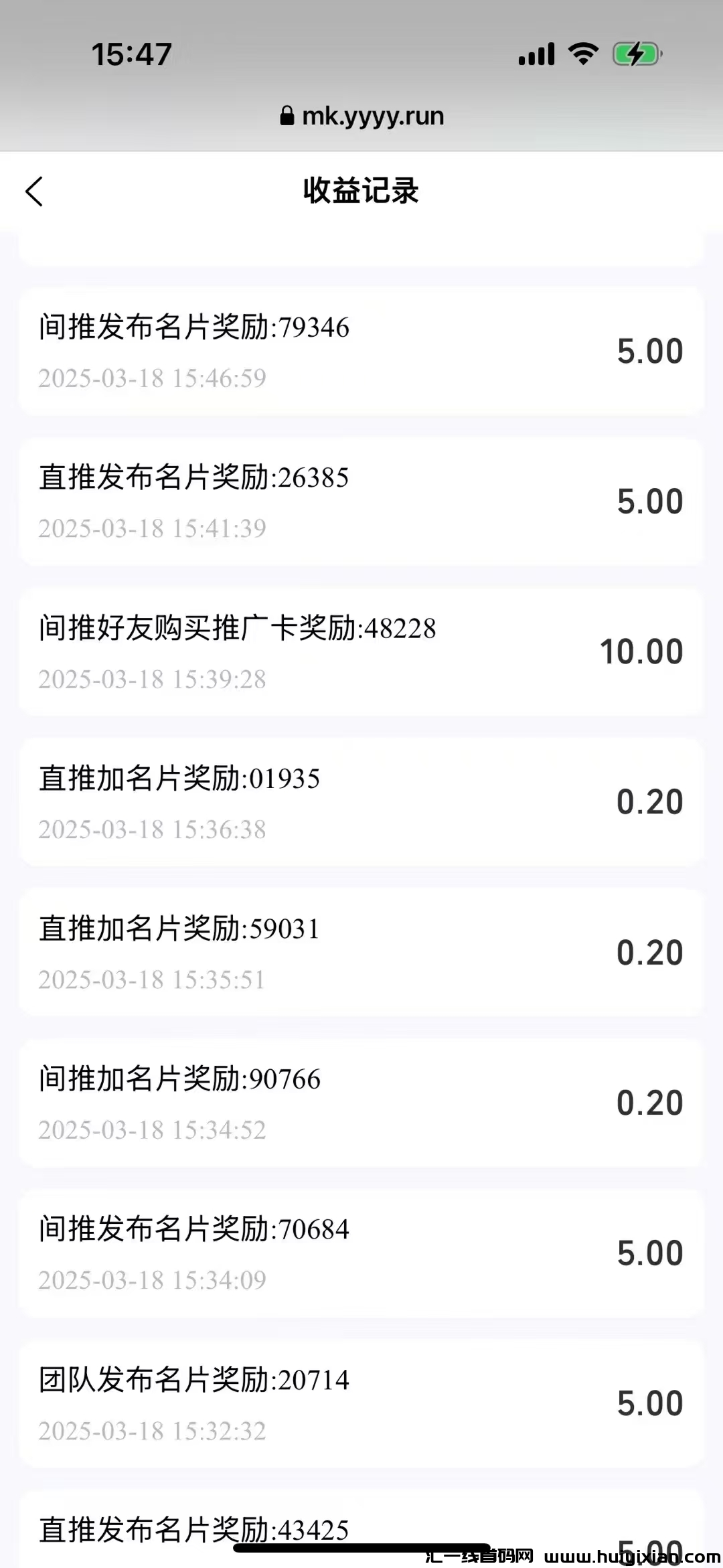Select the 收益记录 page title
Viewport: 723px width, 1568px height.
point(361,189)
